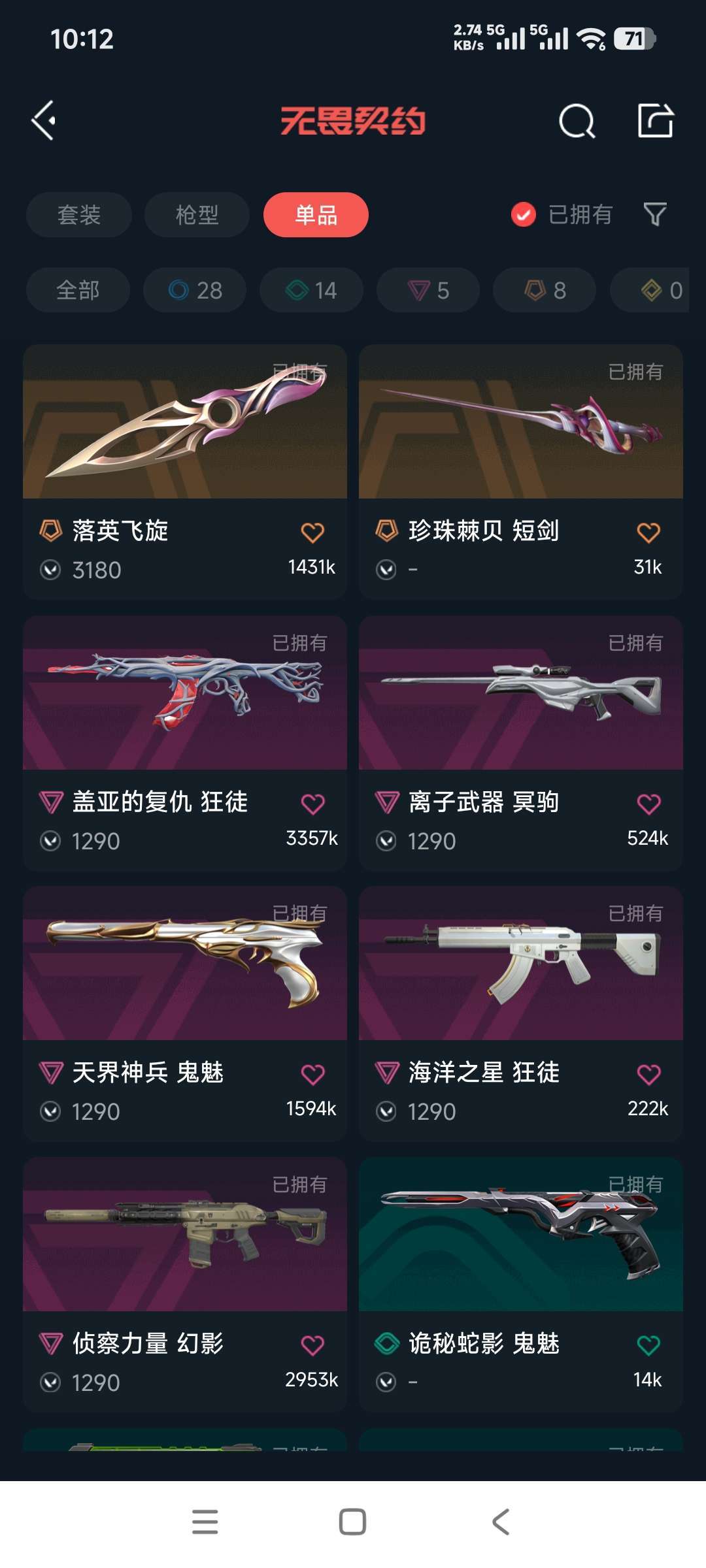Screen dimensions: 706x1568
Task: Filter by the blue tier chip 28
Action: 195,290
